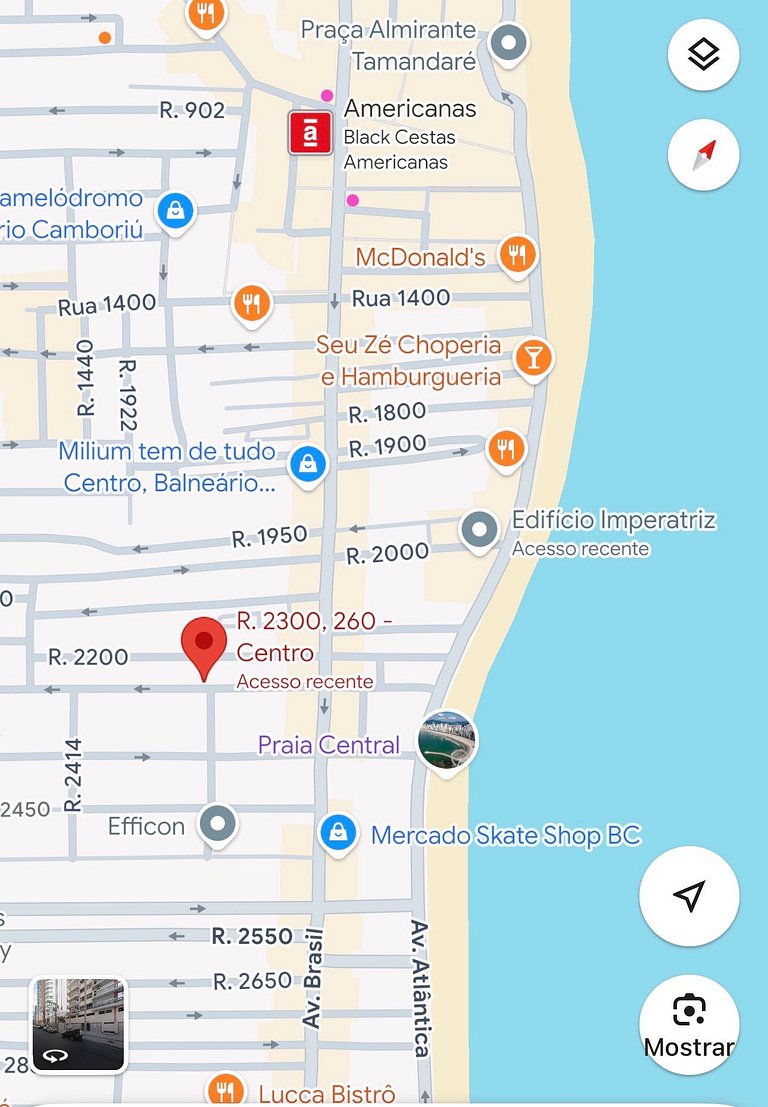
Task: Open the Efficon place marker
Action: click(x=217, y=825)
